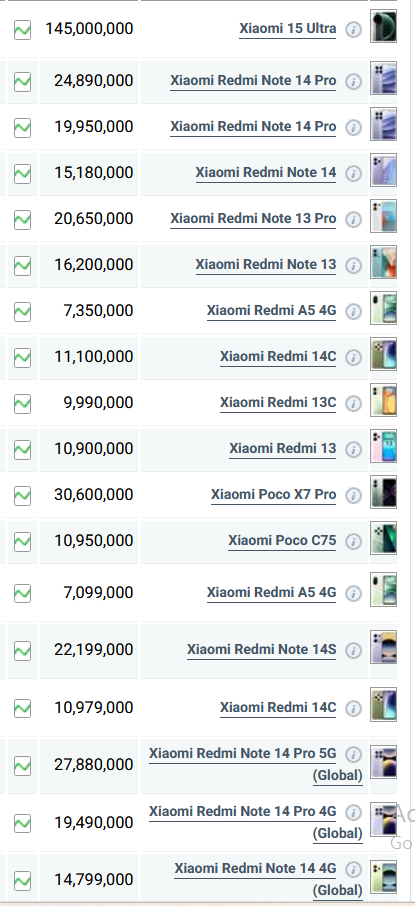The width and height of the screenshot is (415, 906).
Task: Open the Xiaomi 15 Ultra link
Action: (287, 29)
